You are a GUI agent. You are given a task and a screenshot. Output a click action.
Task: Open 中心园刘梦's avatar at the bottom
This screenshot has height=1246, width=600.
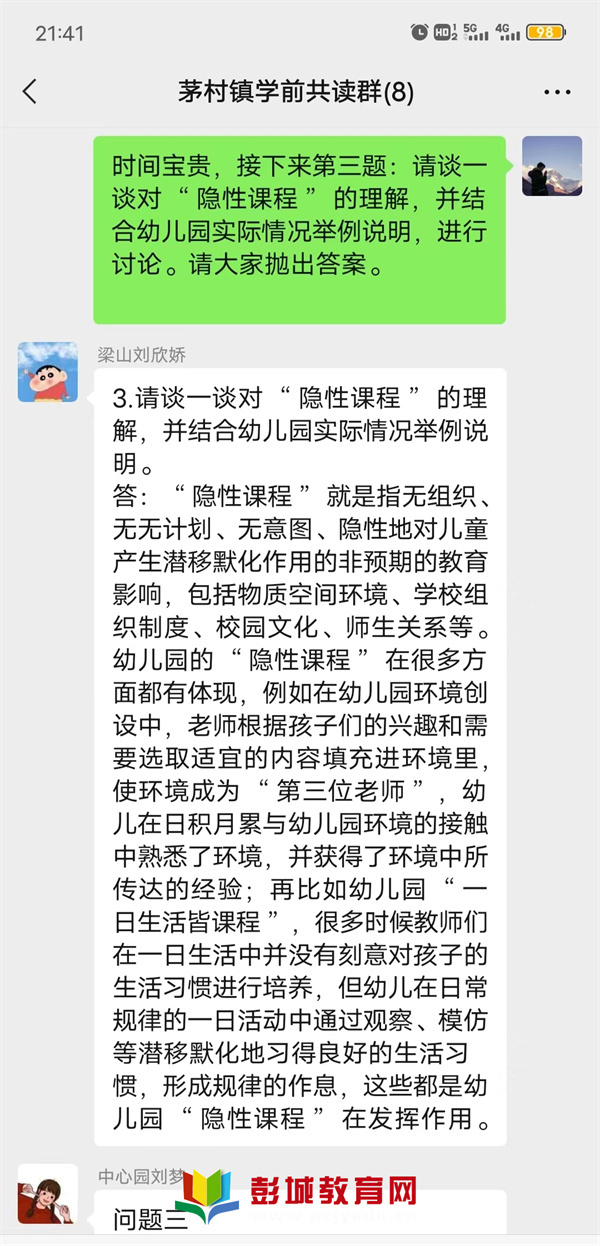click(x=48, y=1193)
